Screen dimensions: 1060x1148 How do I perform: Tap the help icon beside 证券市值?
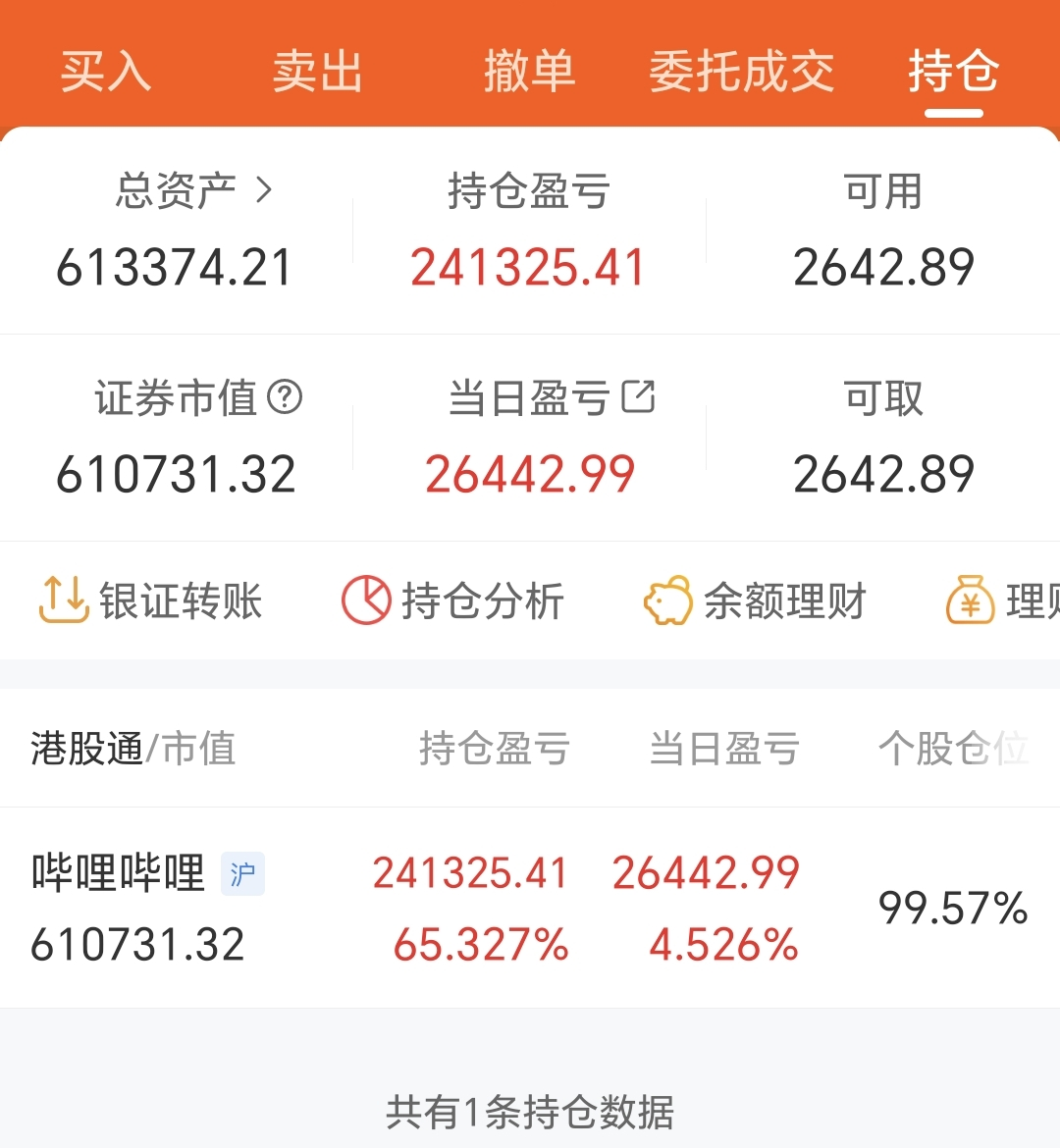coord(285,397)
